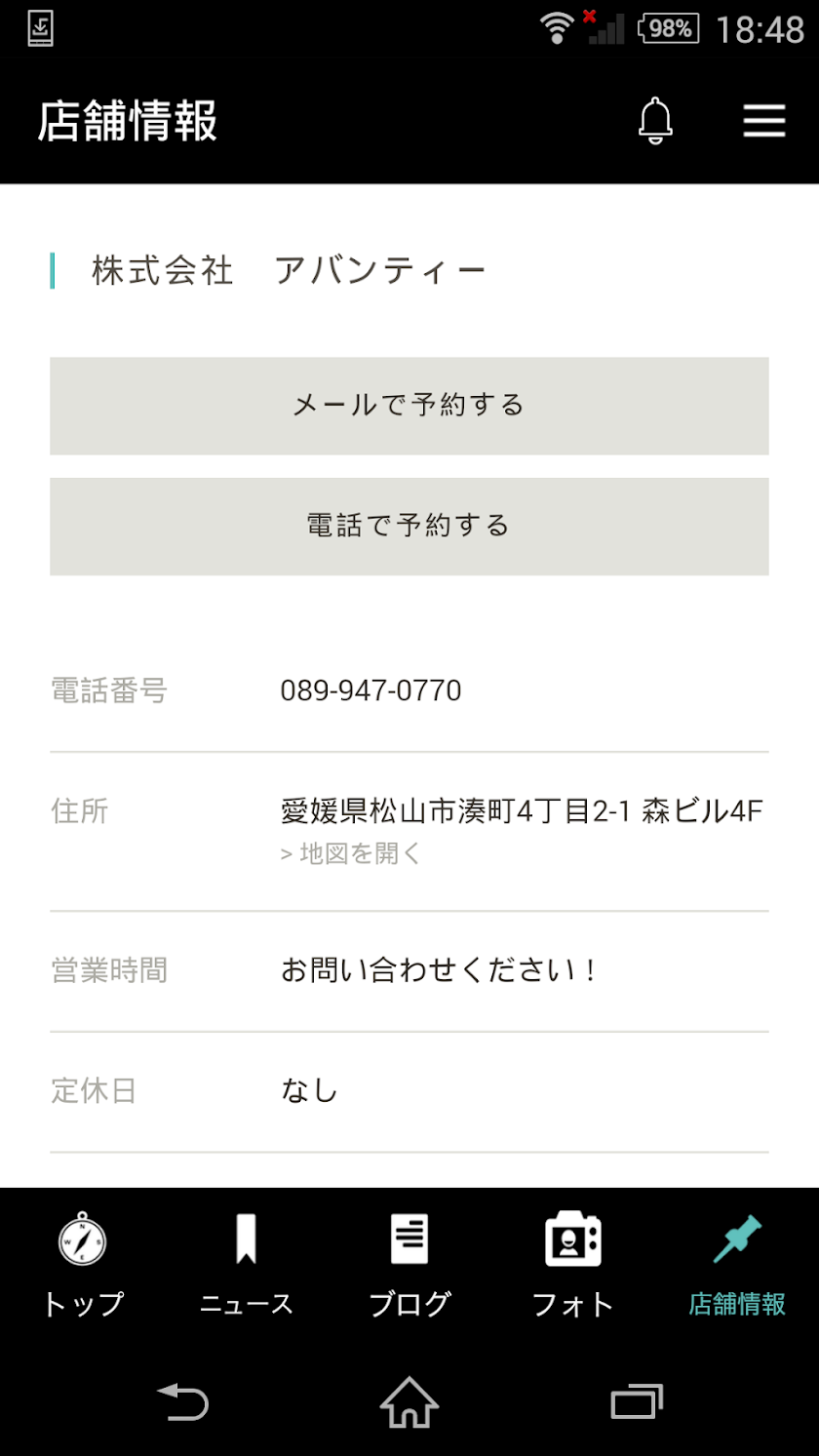Go to the system home screen
The image size is (819, 1456).
[x=409, y=1403]
